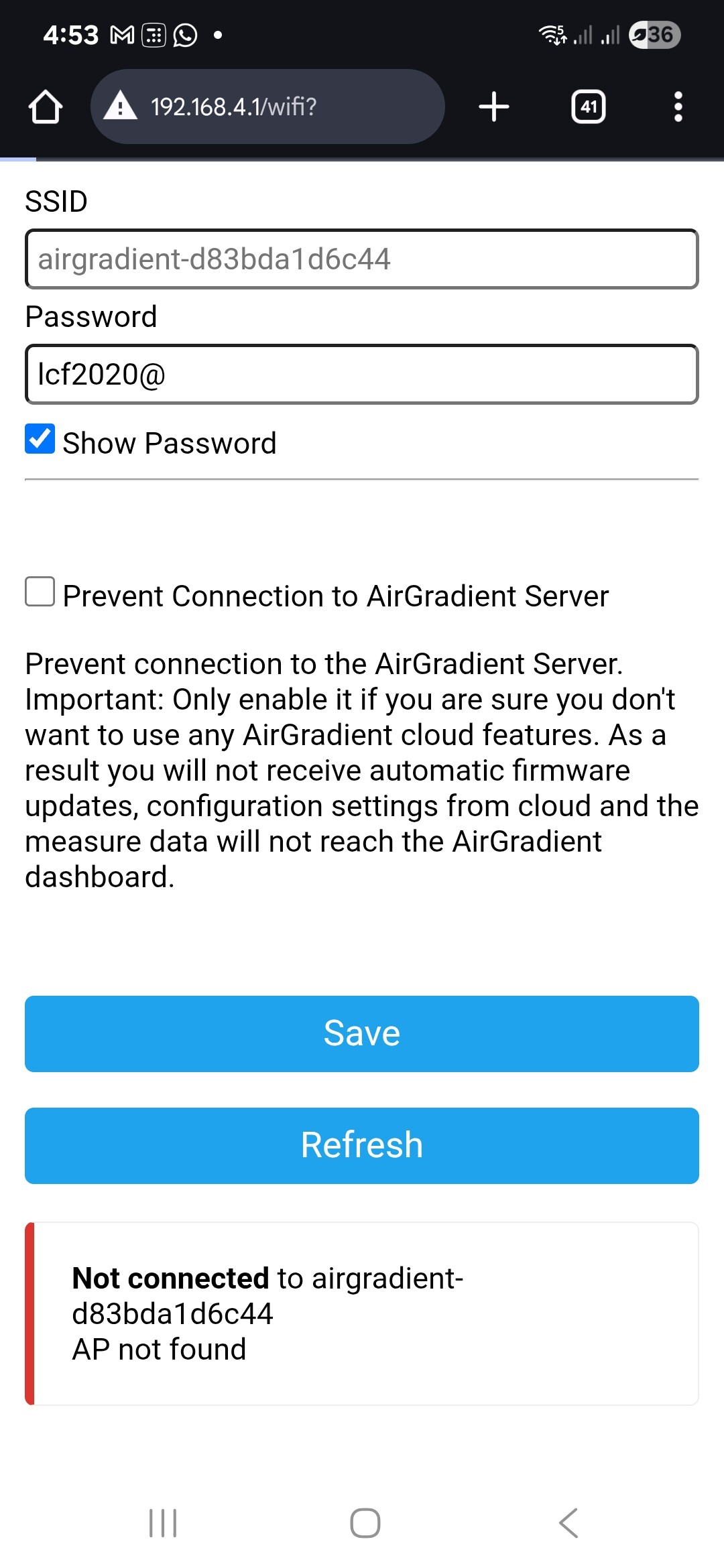Tap the Refresh button
The width and height of the screenshot is (724, 1568).
click(362, 1146)
